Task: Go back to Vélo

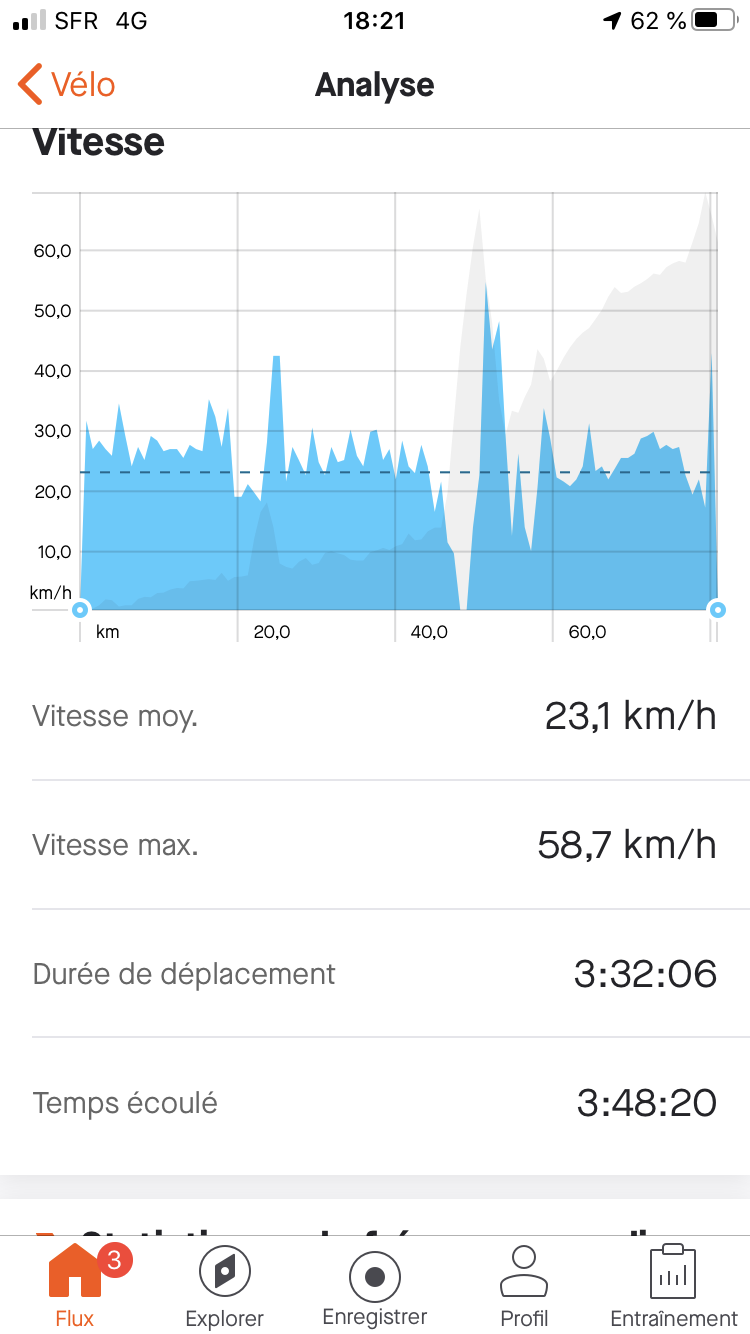Action: pyautogui.click(x=66, y=85)
